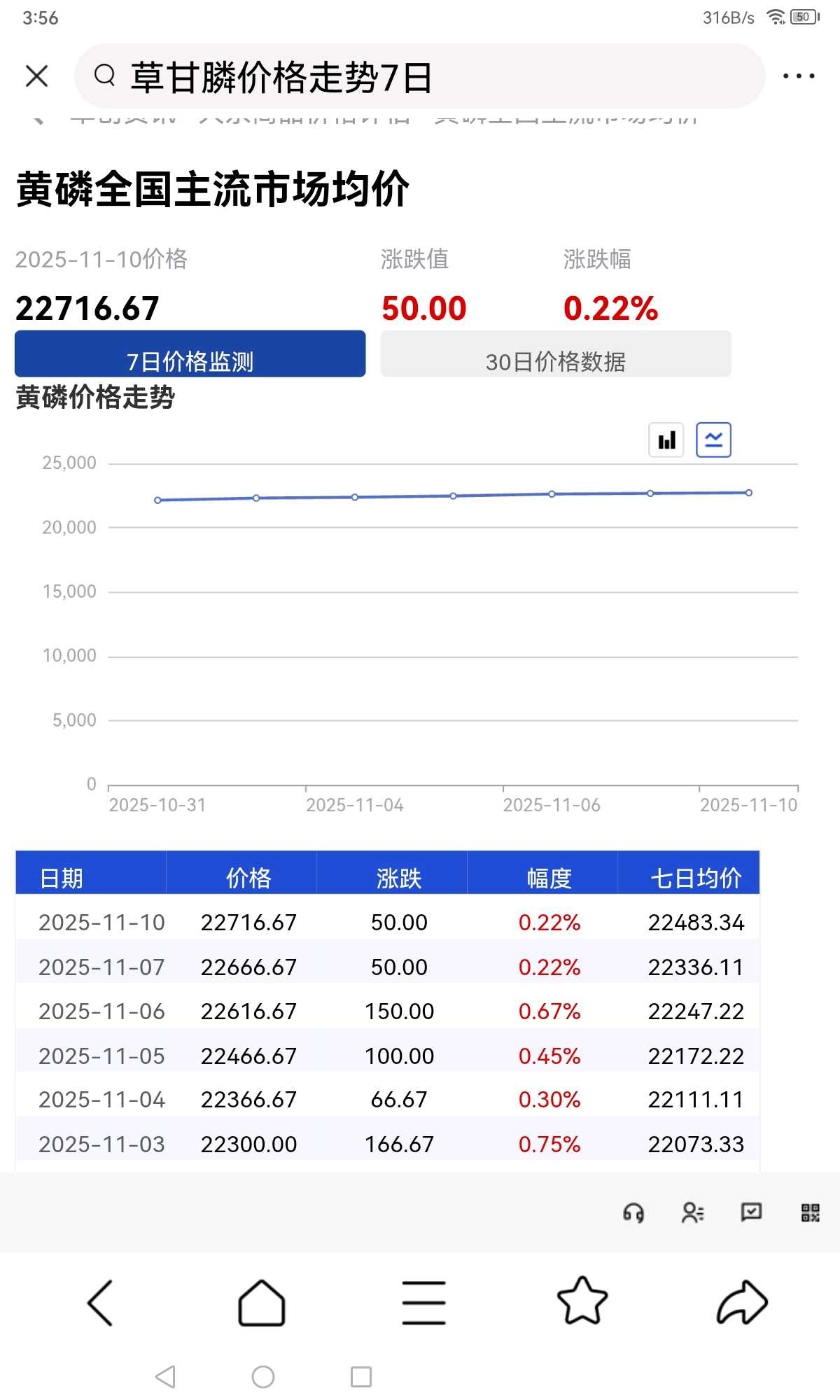The image size is (840, 1400).
Task: Go back with the browser back arrow
Action: tap(100, 1302)
